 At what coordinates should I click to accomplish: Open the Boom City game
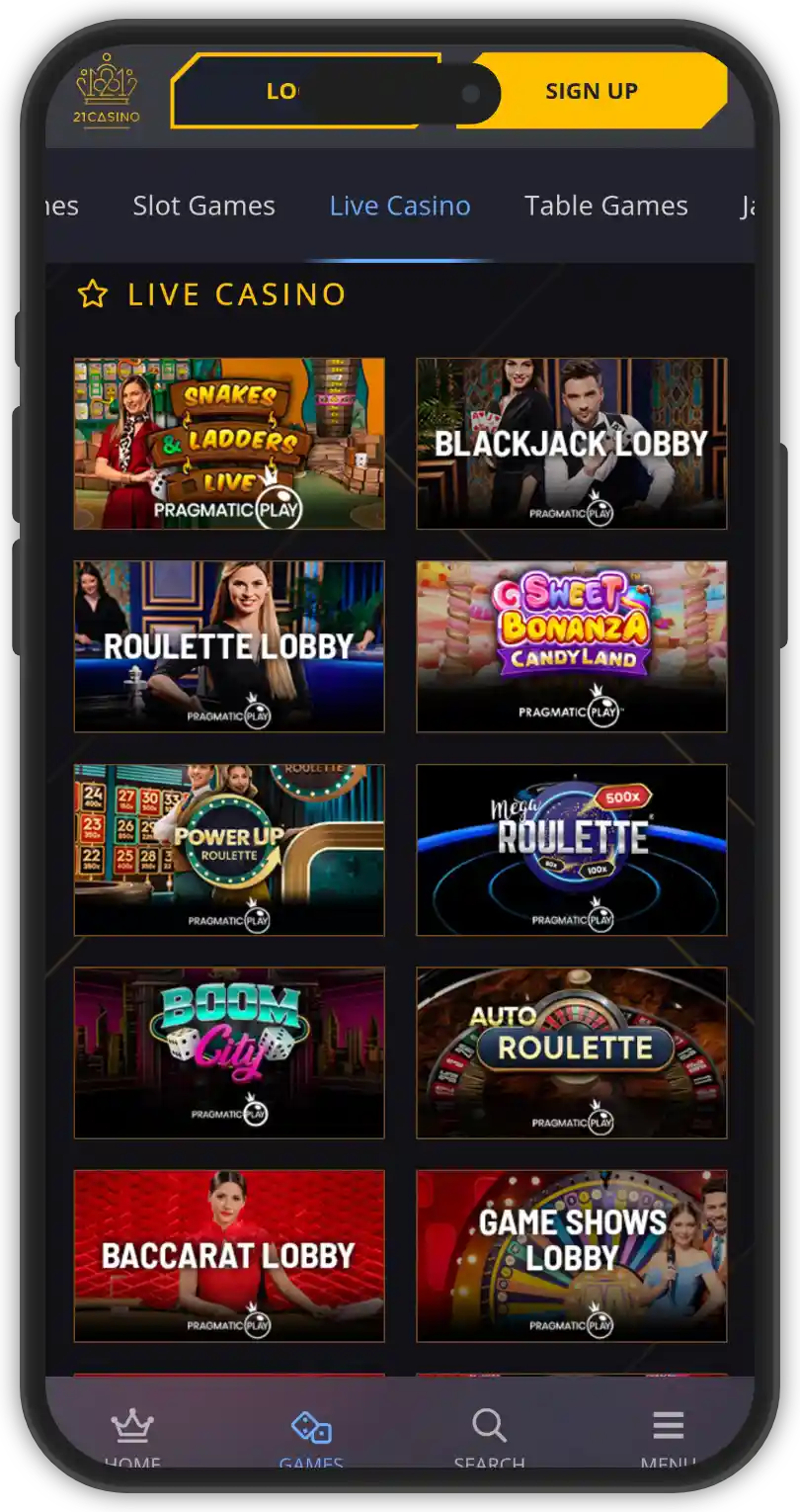tap(229, 1052)
